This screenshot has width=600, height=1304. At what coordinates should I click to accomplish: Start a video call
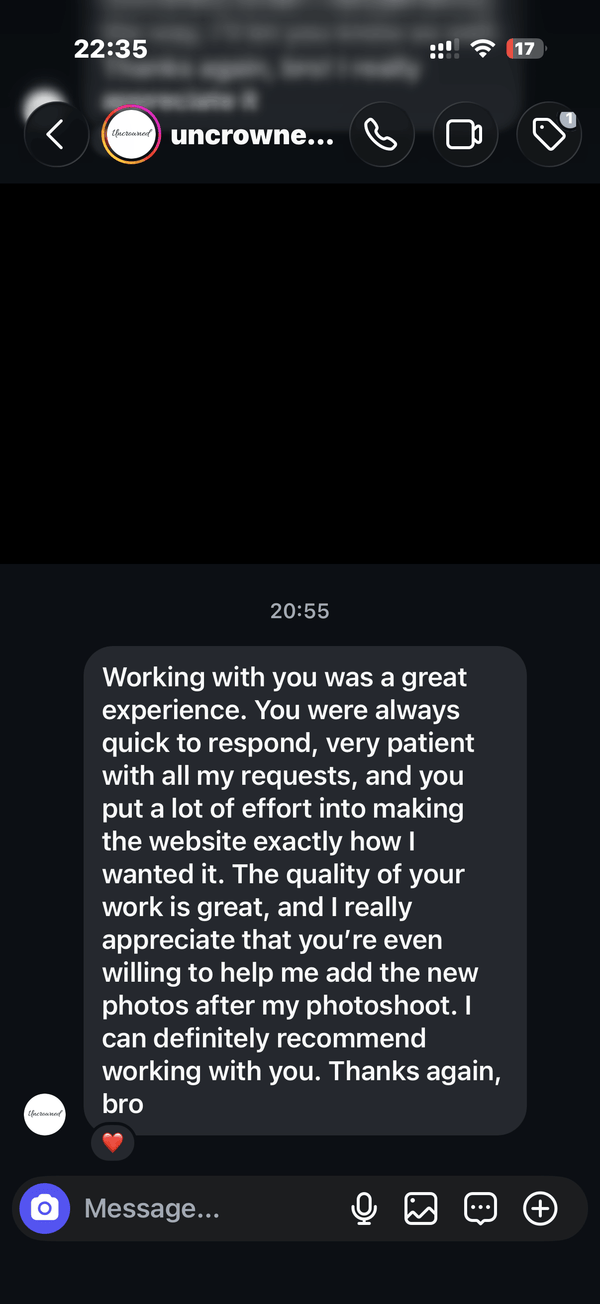coord(465,135)
